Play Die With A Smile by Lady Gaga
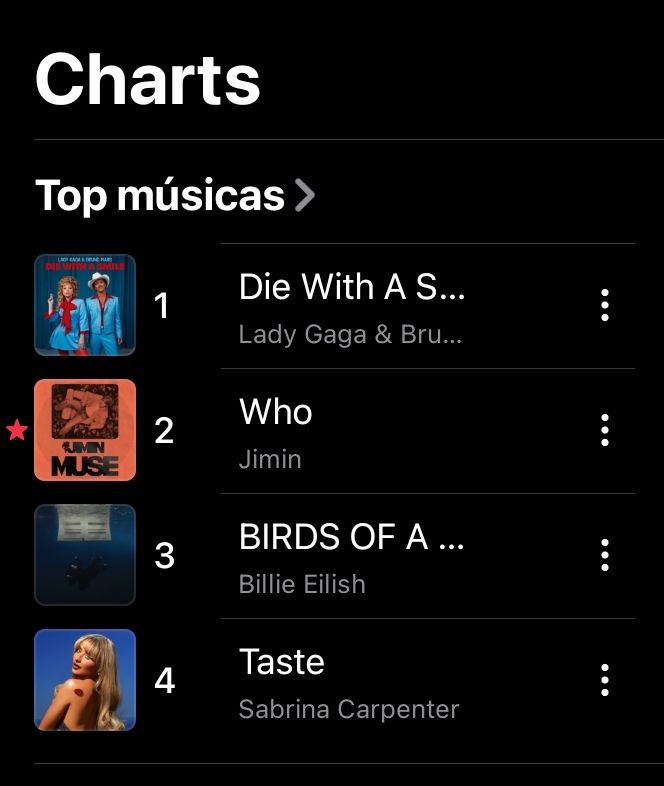Viewport: 664px width, 786px height. [351, 306]
